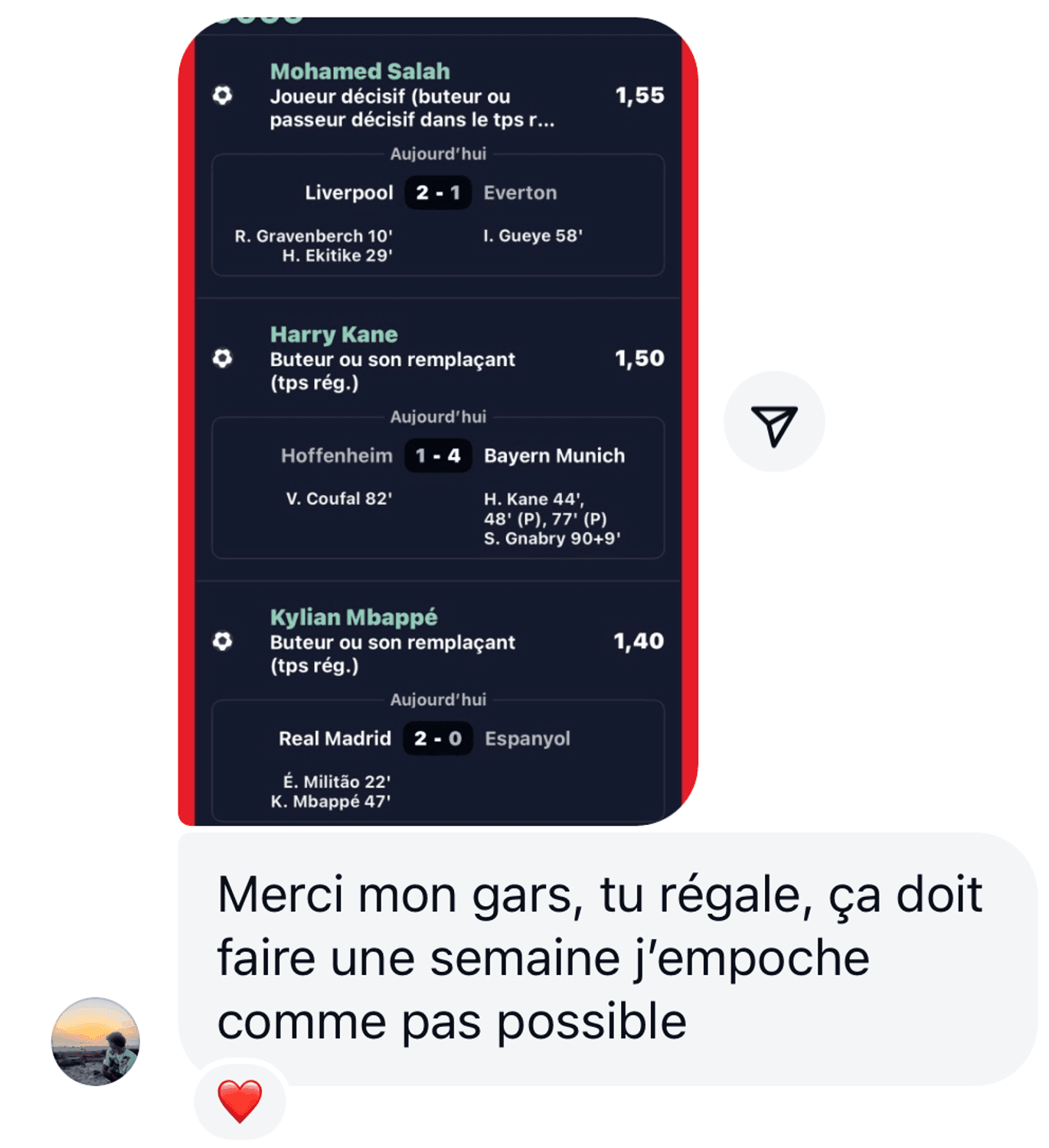The width and height of the screenshot is (1049, 1148).
Task: Forward the shared betting slip image
Action: point(773,422)
